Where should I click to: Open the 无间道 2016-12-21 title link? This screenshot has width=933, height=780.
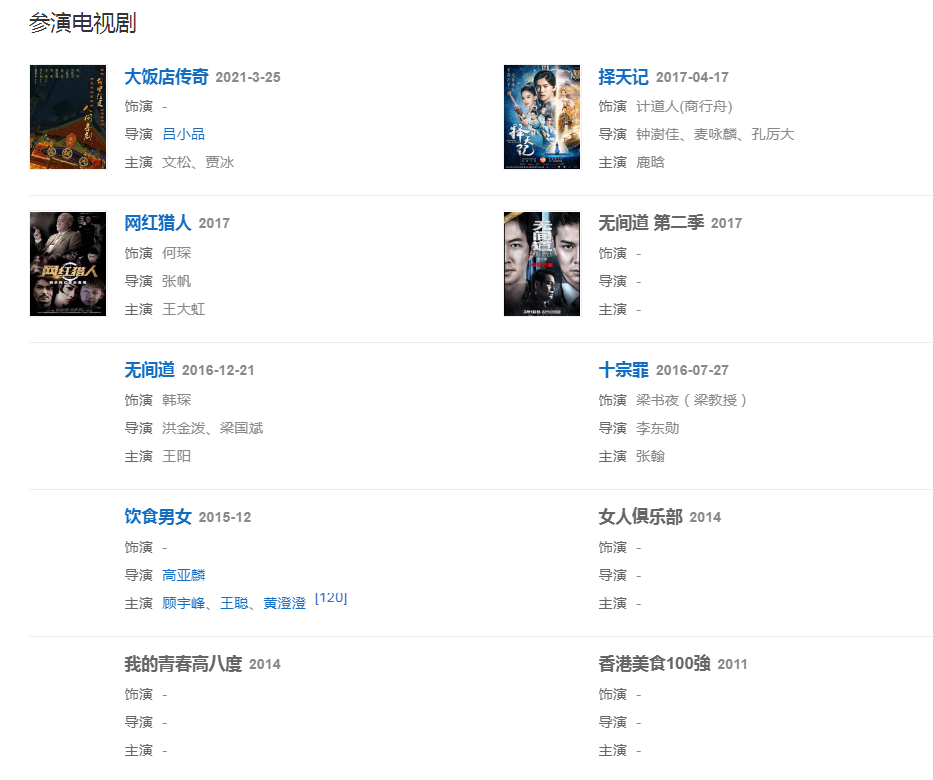tap(149, 370)
